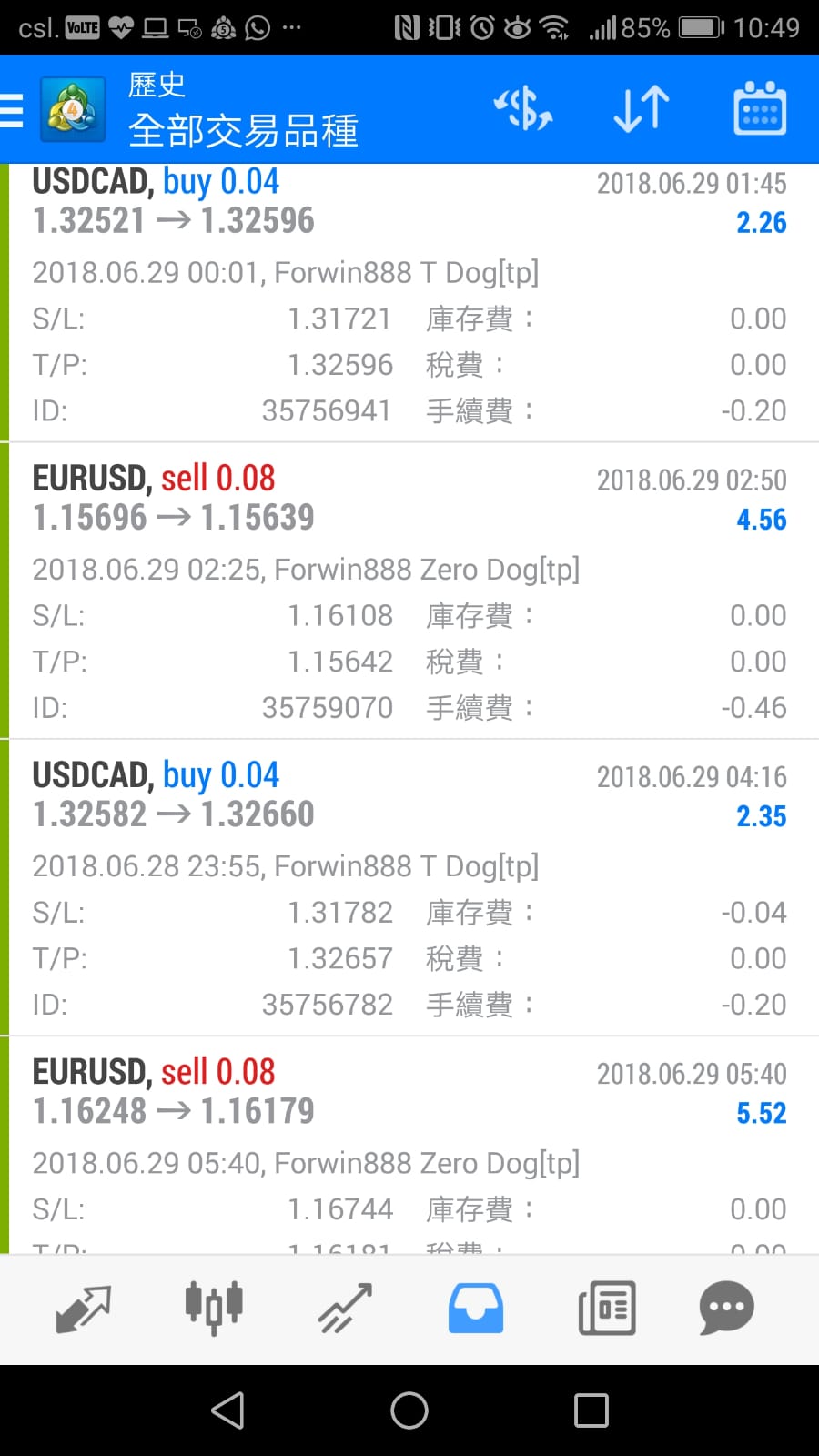Image resolution: width=819 pixels, height=1456 pixels.
Task: Open the symbol filter currency icon
Action: coord(523,109)
